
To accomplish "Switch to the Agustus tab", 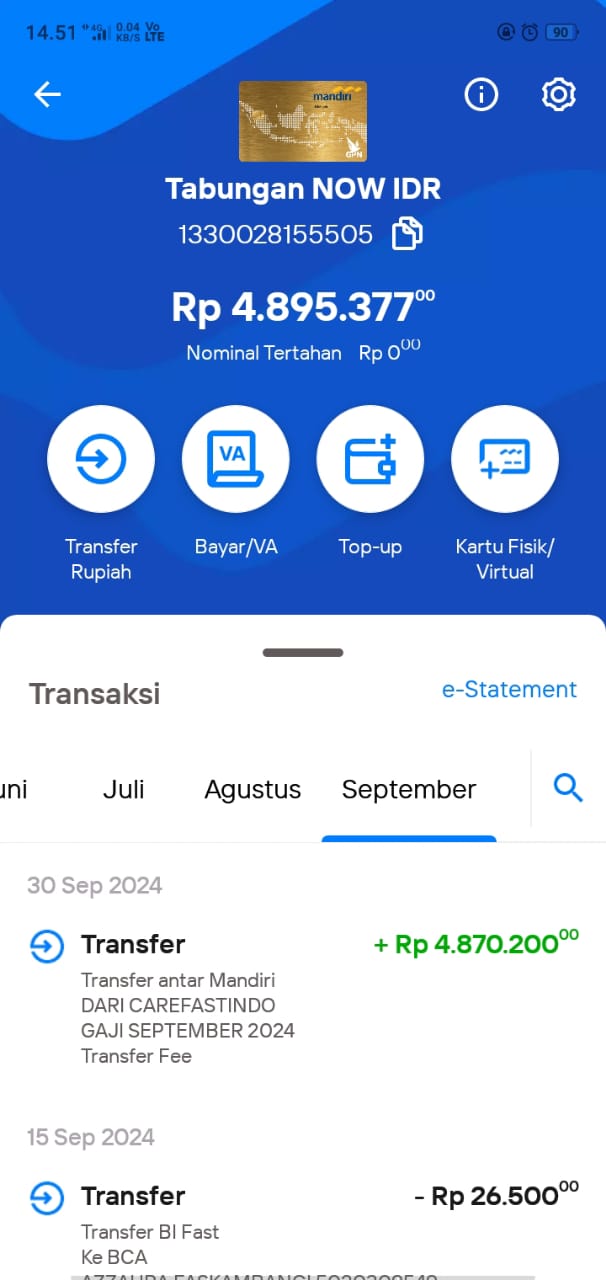I will (x=253, y=790).
